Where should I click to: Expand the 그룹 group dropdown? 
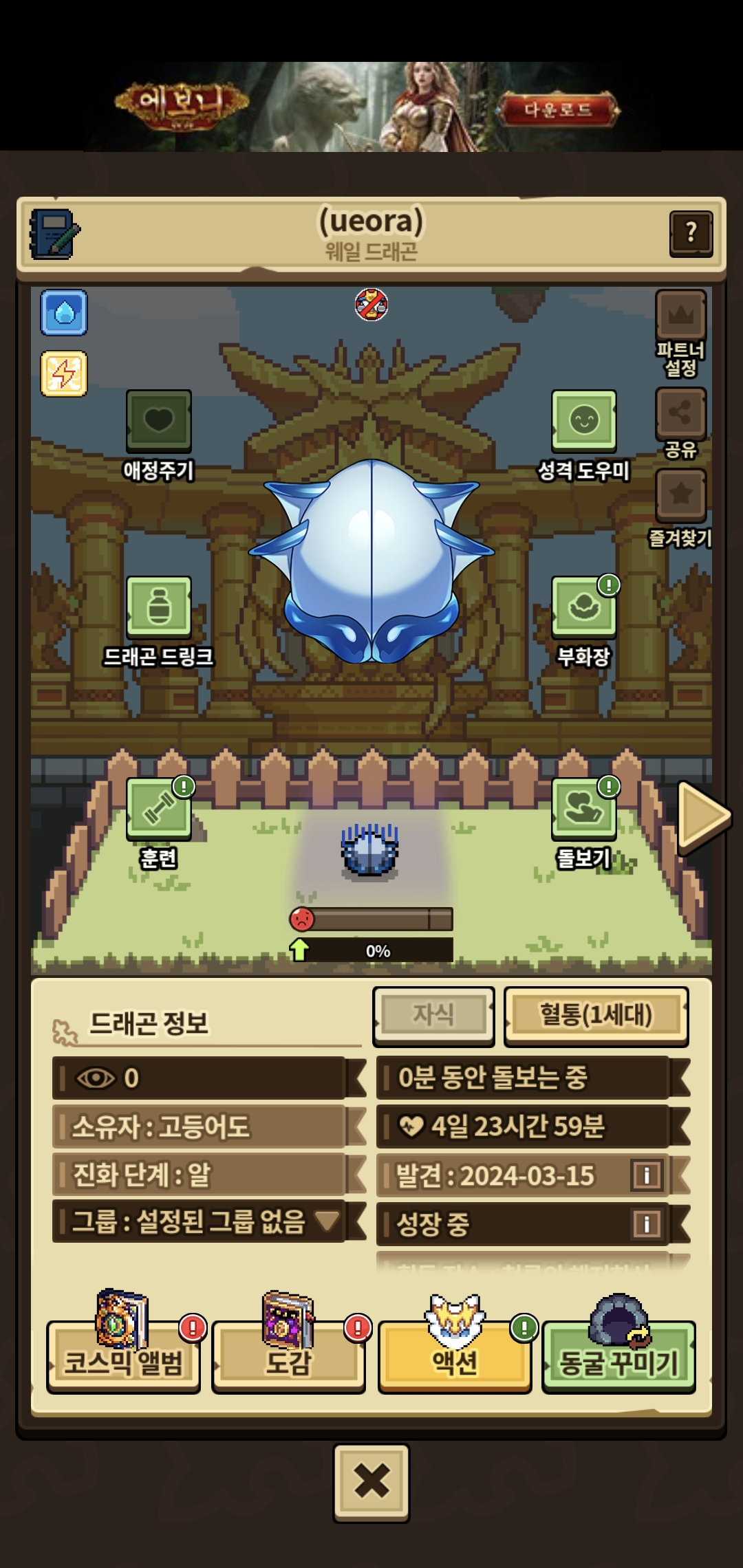coord(327,1221)
